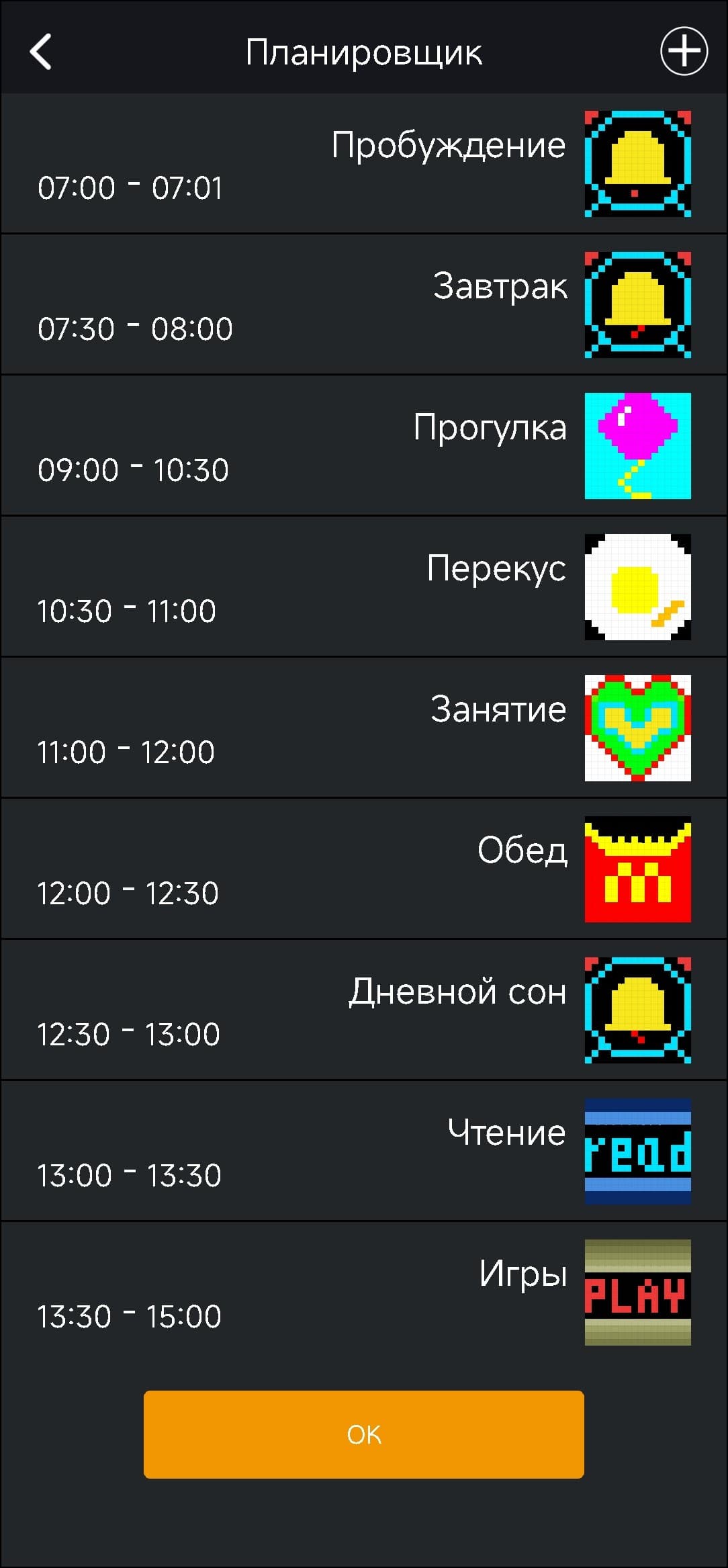Open the Занятие schedule item
This screenshot has width=728, height=1568.
pos(363,728)
